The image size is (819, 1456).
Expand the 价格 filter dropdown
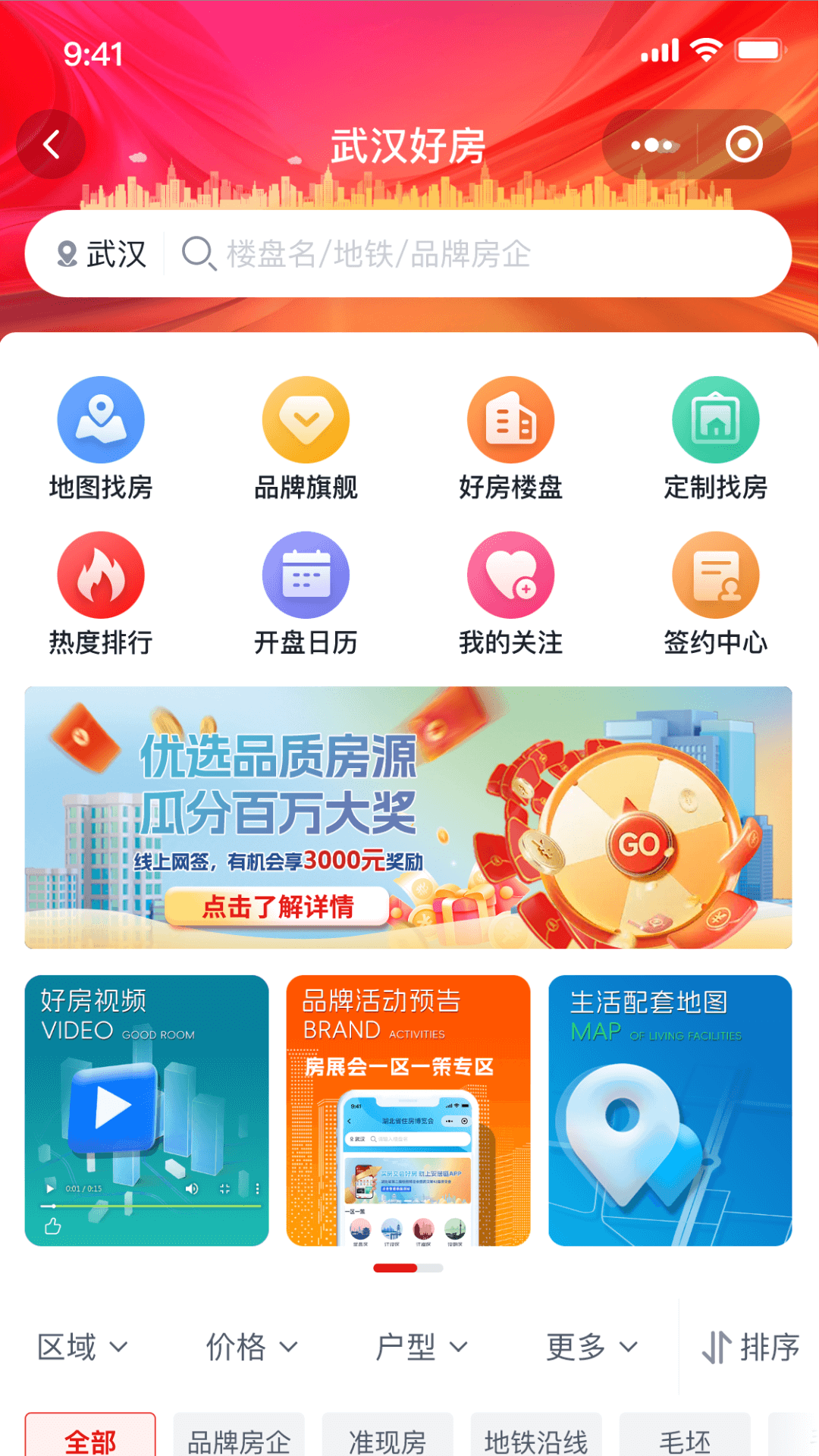click(x=252, y=1347)
